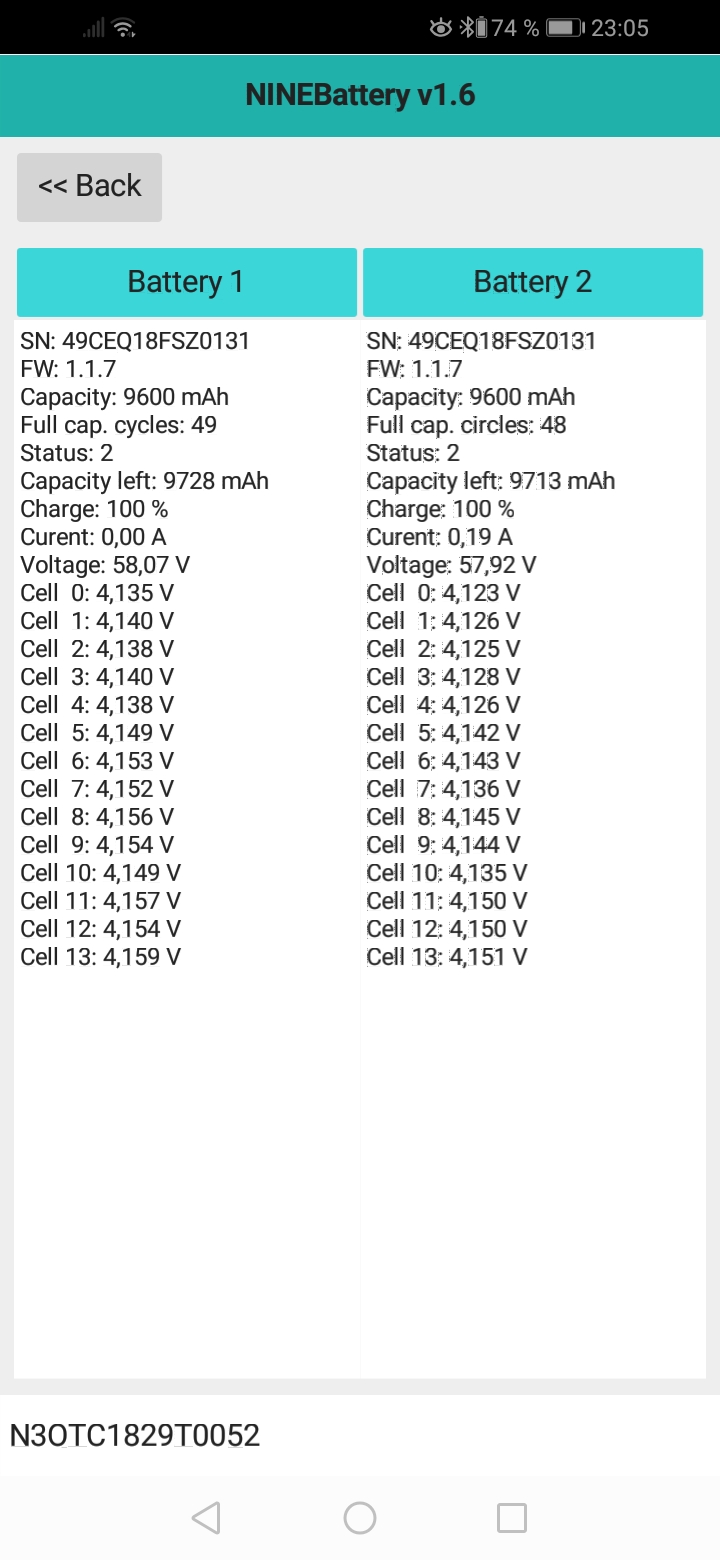This screenshot has width=720, height=1560.
Task: Tap the << Back button
Action: (89, 187)
